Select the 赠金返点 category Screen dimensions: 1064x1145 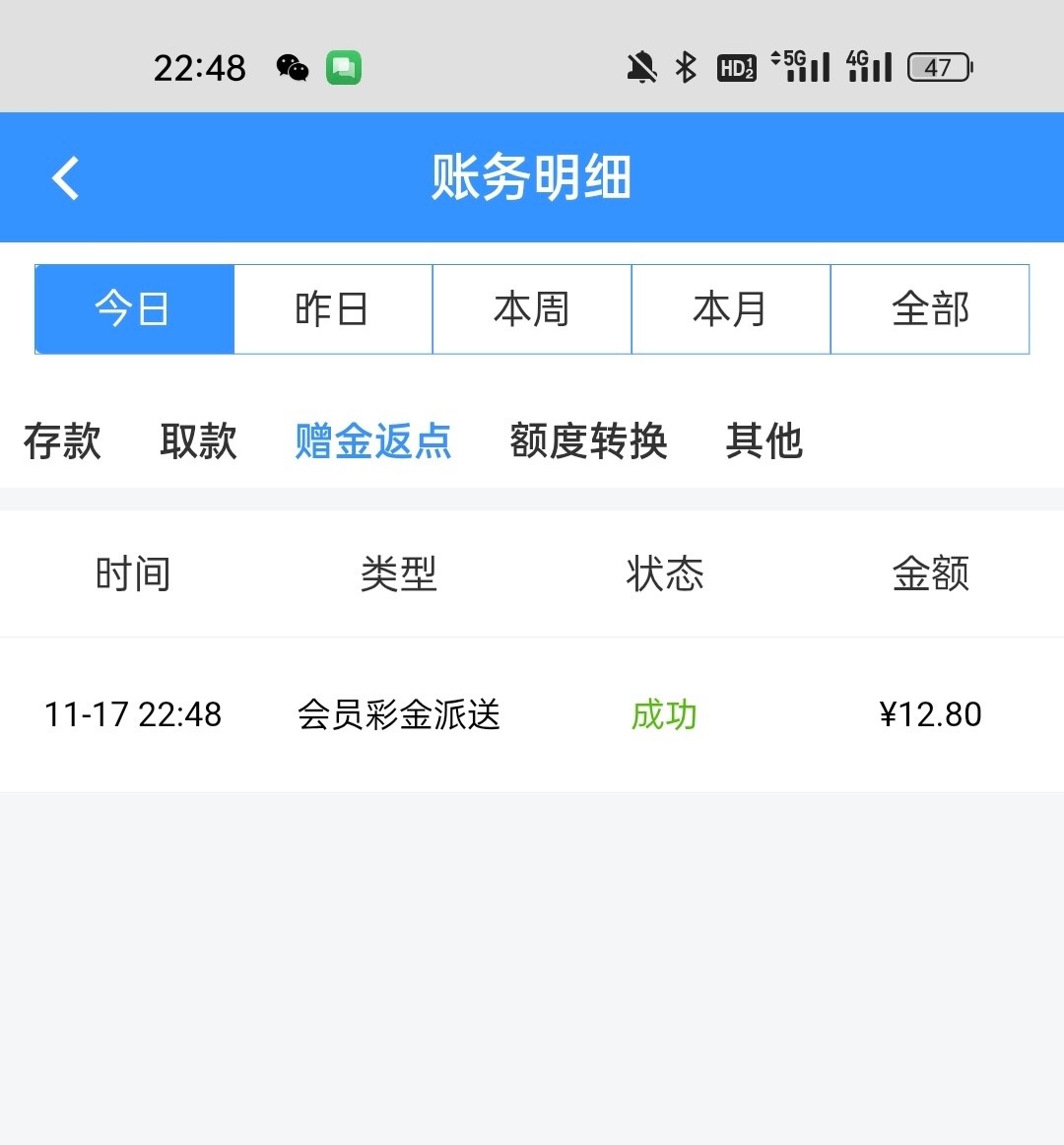(x=373, y=440)
